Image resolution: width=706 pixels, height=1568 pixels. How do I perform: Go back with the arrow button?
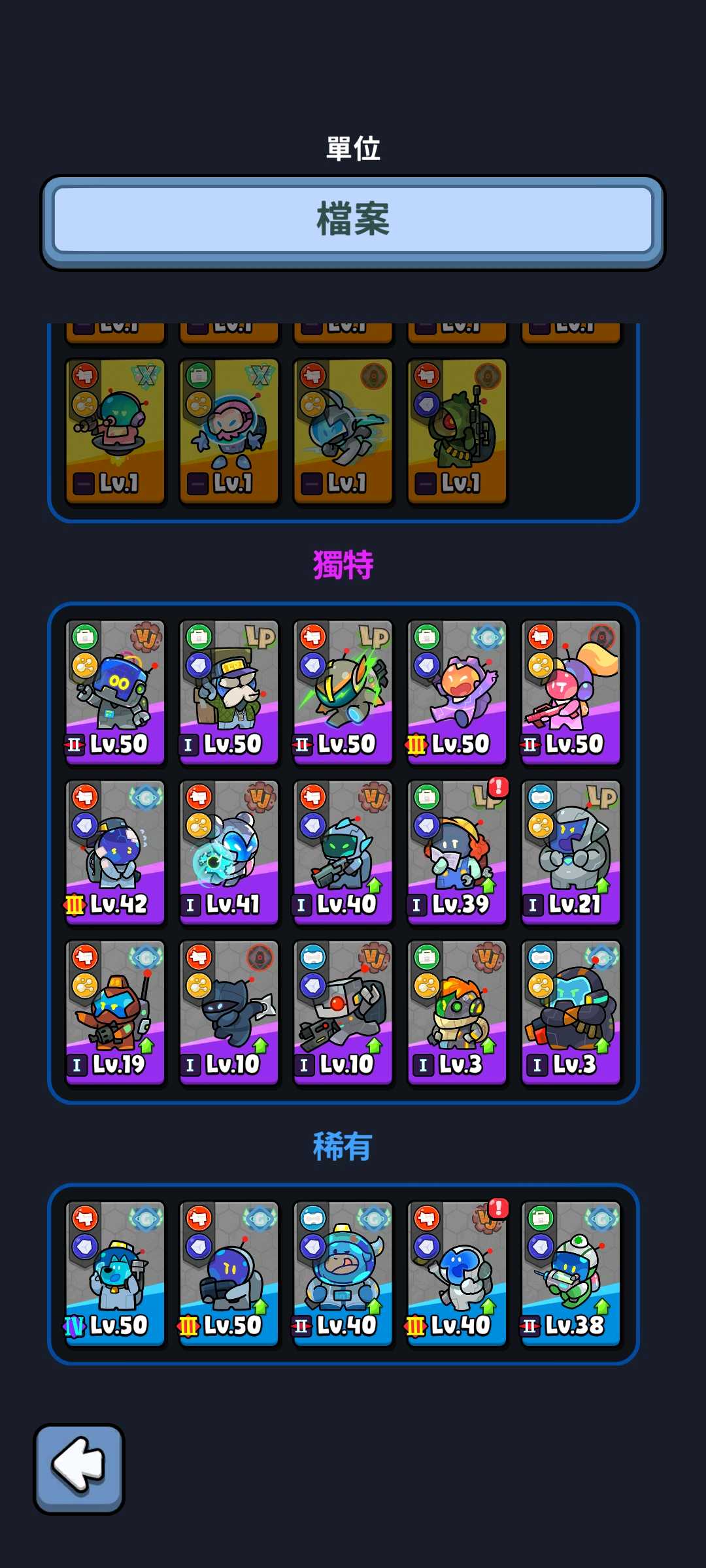tap(79, 1468)
